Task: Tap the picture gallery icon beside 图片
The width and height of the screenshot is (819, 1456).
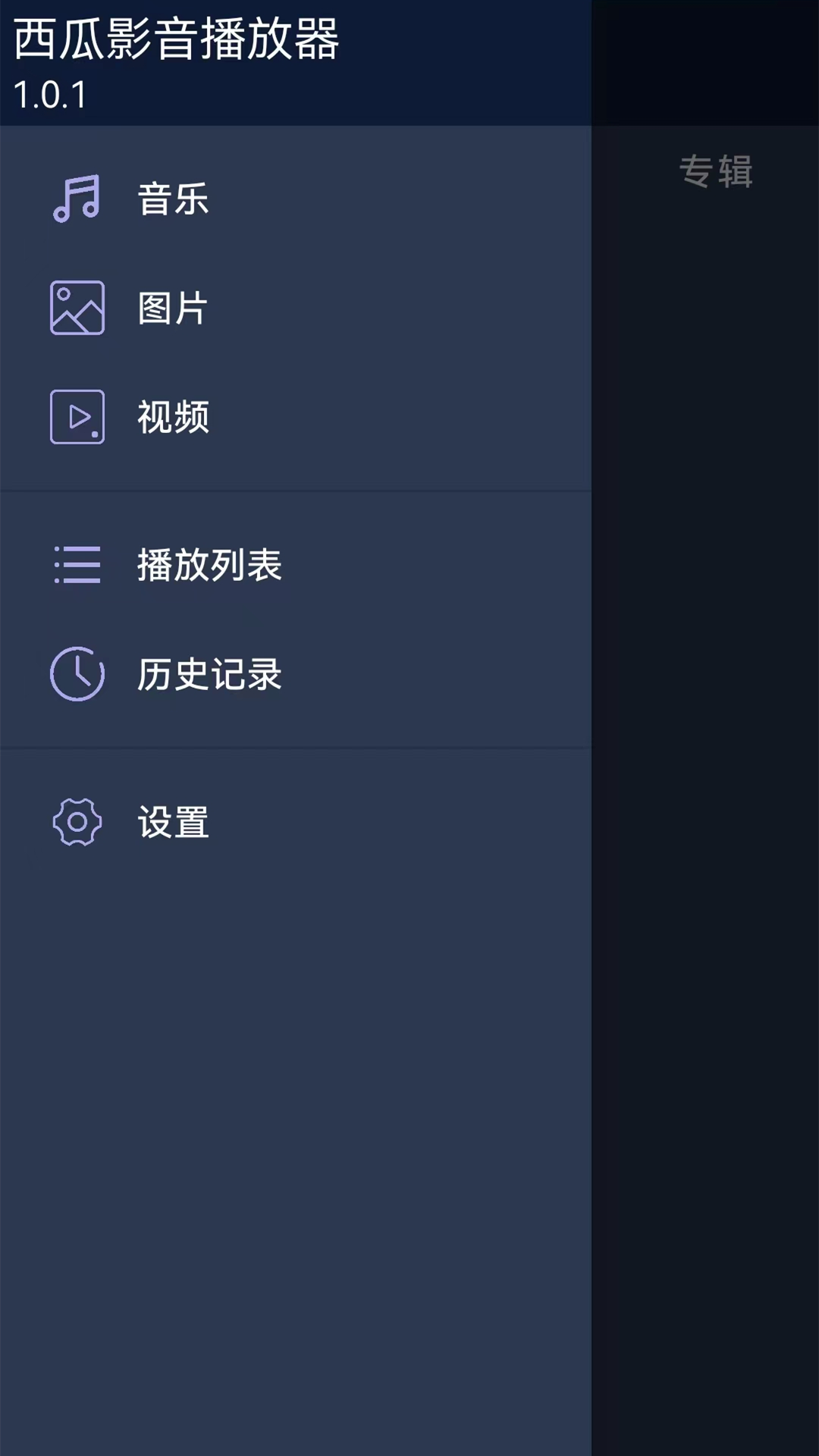Action: point(76,308)
